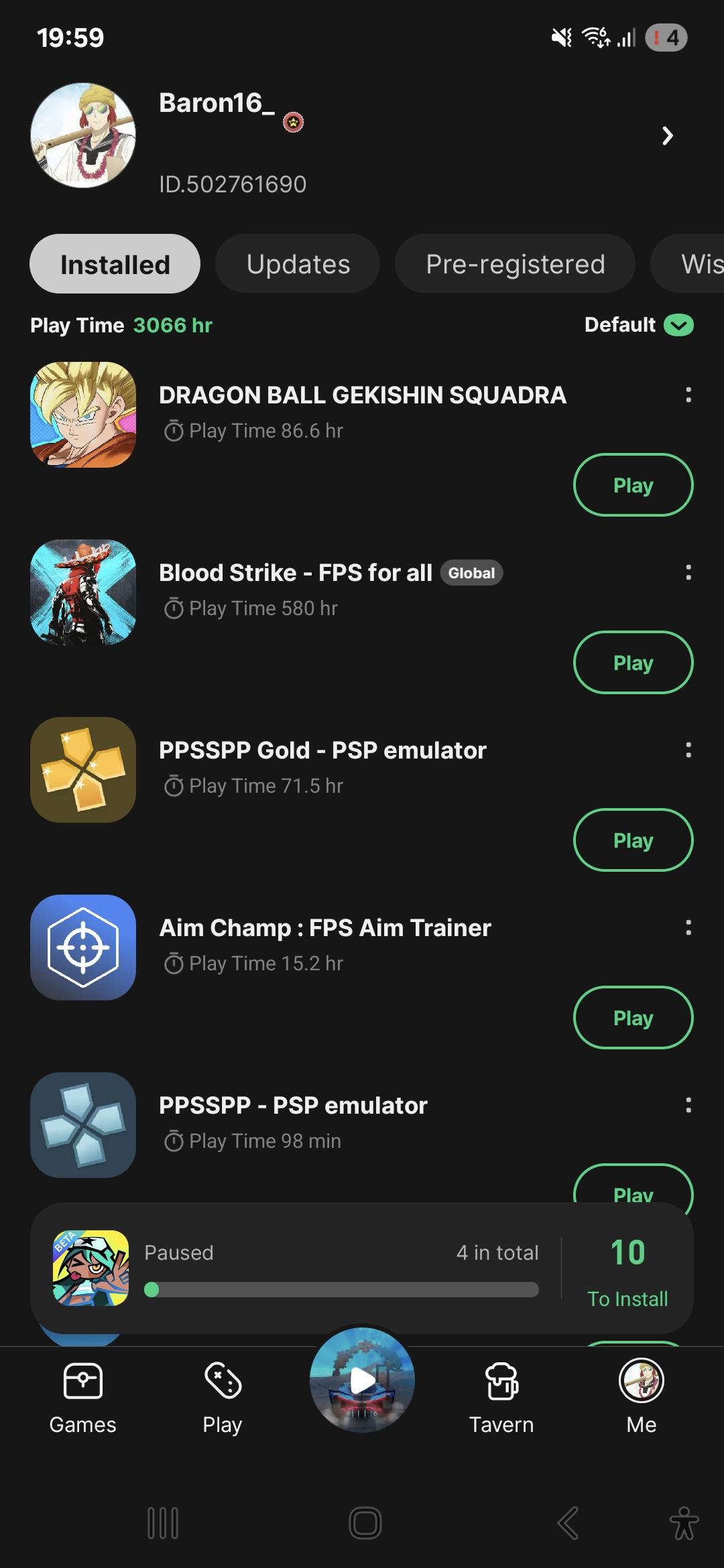
Task: Open three-dot menu for Aim Champ
Action: (688, 927)
